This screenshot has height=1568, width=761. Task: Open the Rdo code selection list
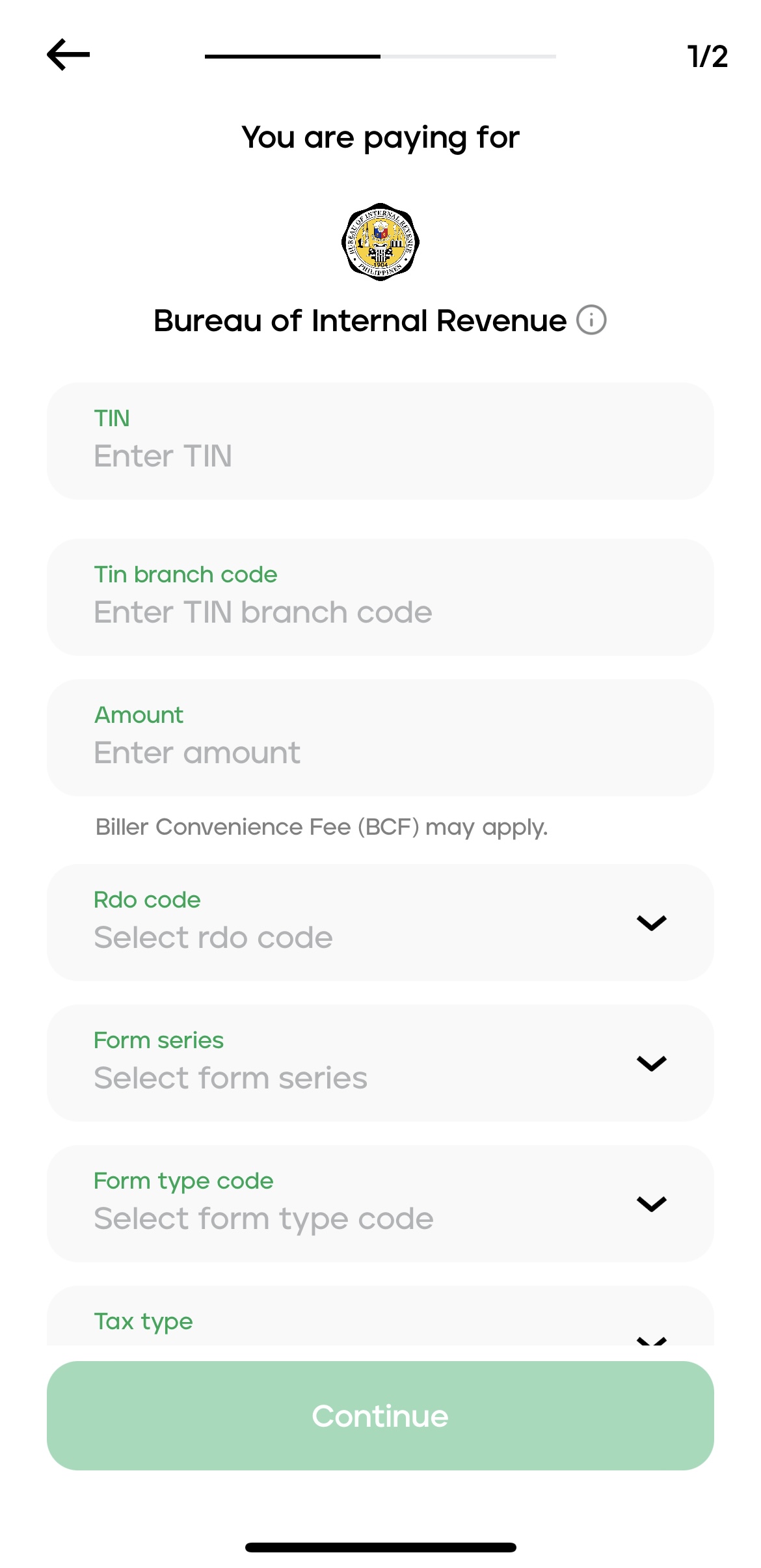[x=325, y=922]
